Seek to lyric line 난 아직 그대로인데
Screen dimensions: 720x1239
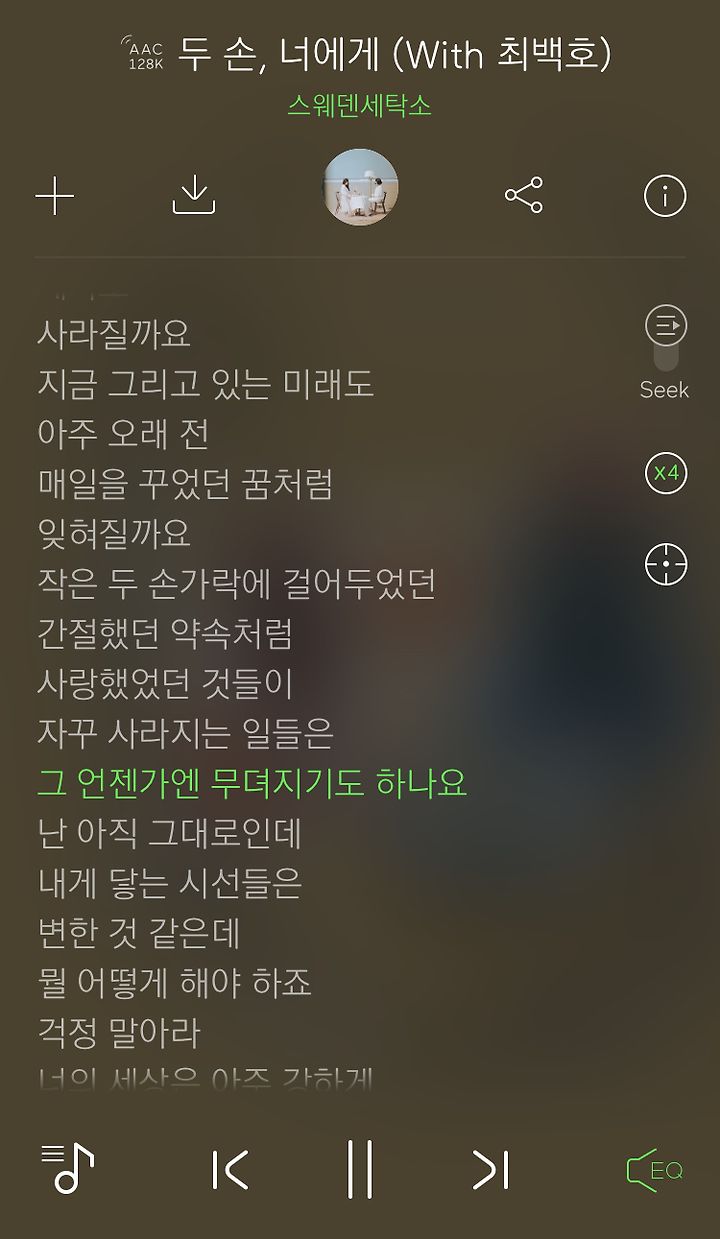click(169, 833)
